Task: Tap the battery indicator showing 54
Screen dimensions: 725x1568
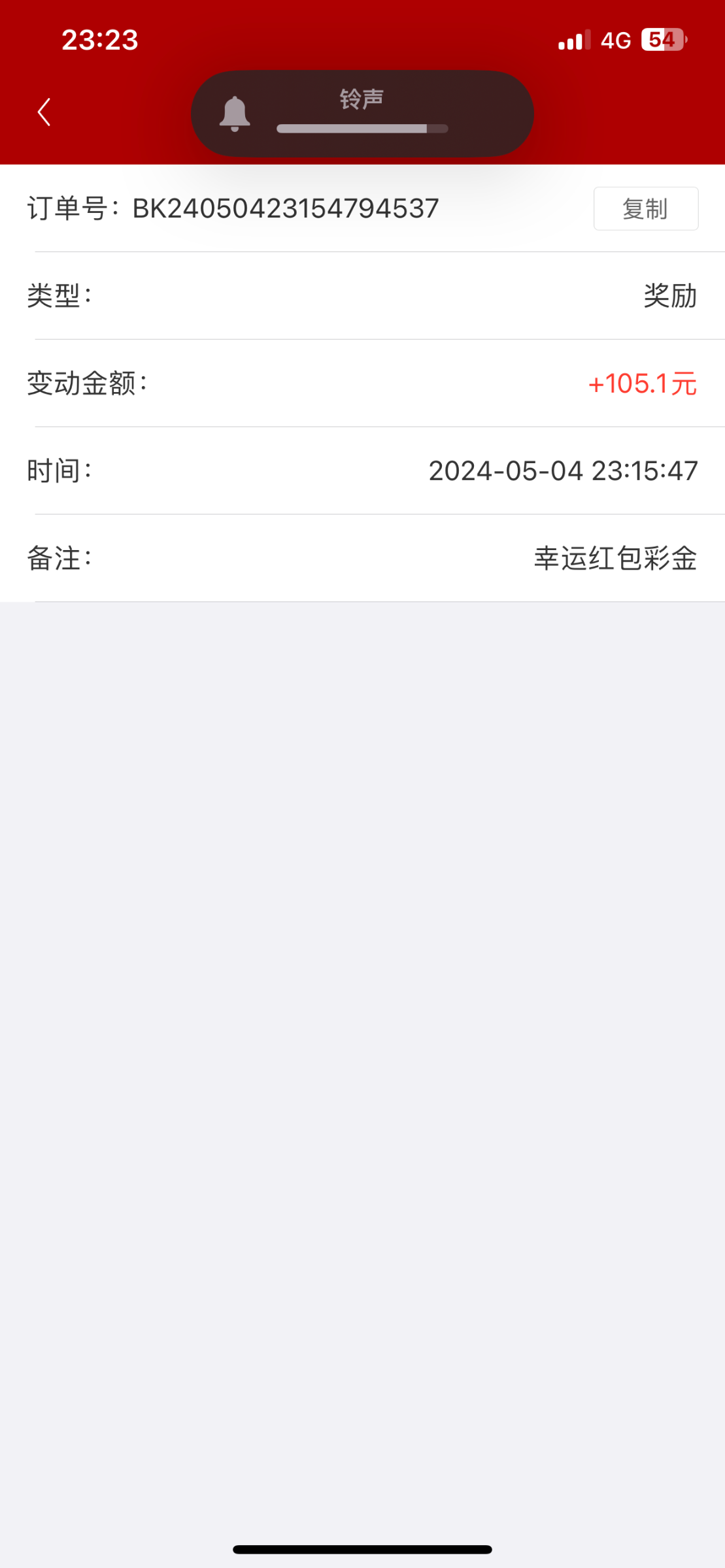Action: (662, 40)
